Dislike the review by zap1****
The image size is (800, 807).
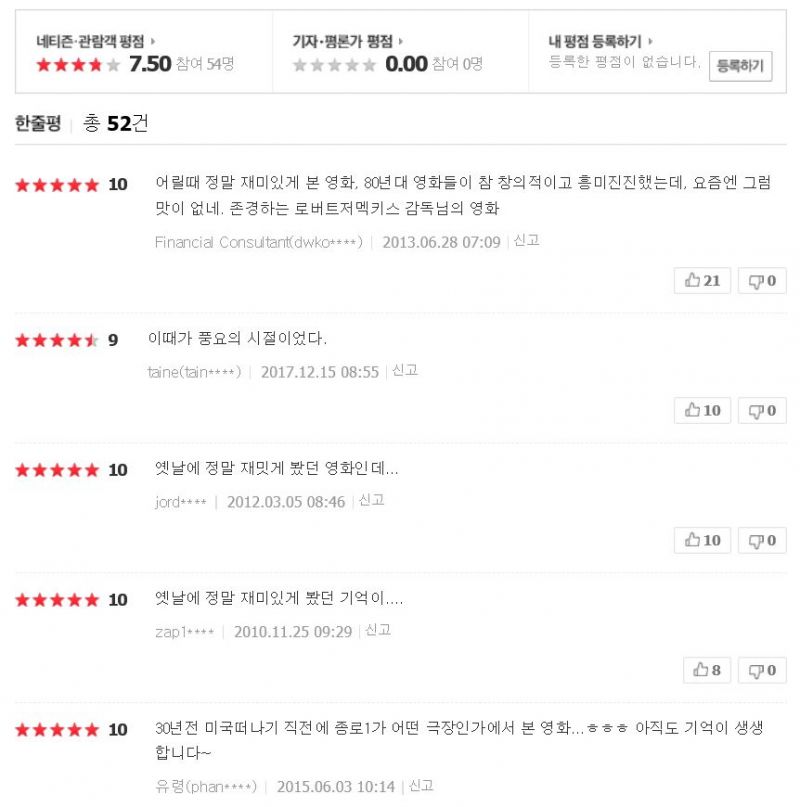(762, 670)
